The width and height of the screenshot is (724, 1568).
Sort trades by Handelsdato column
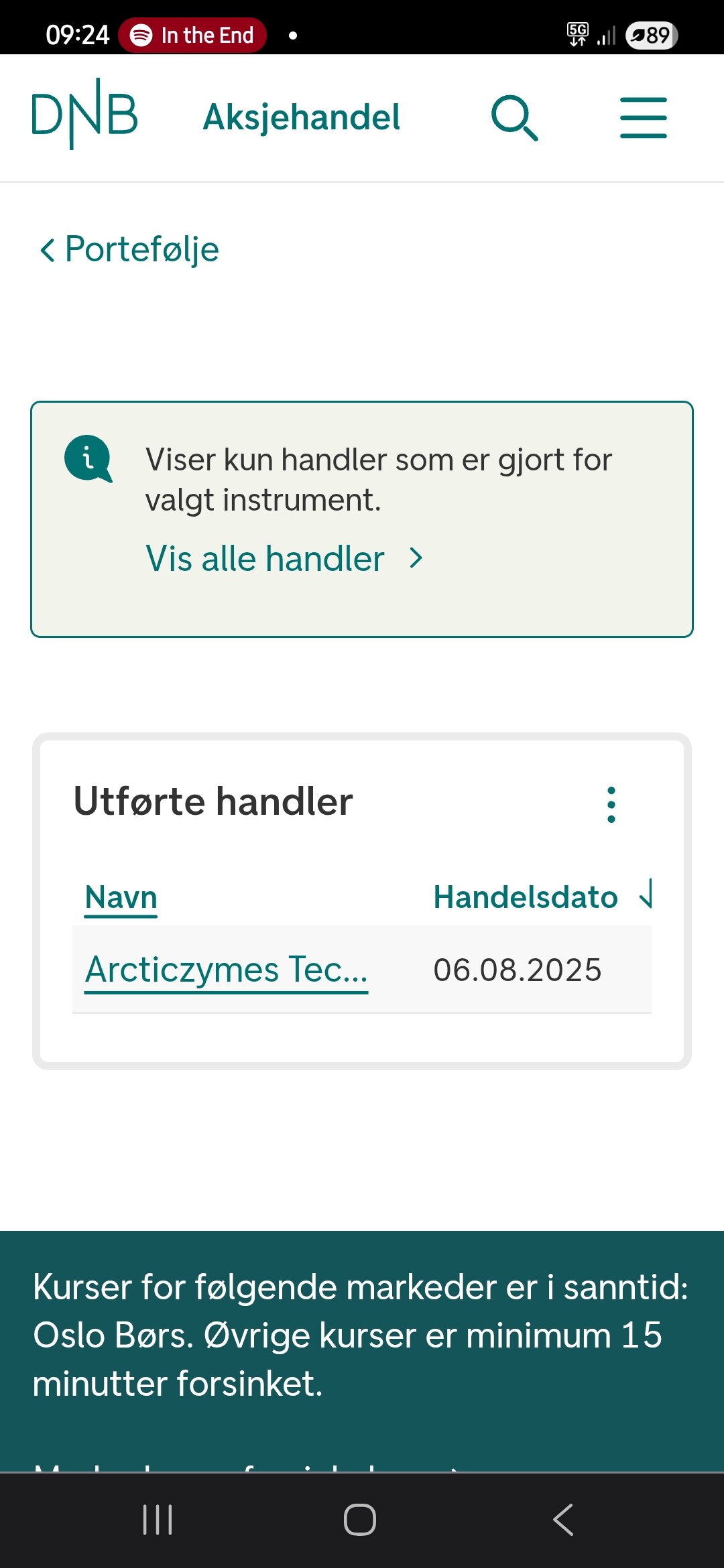(x=526, y=897)
